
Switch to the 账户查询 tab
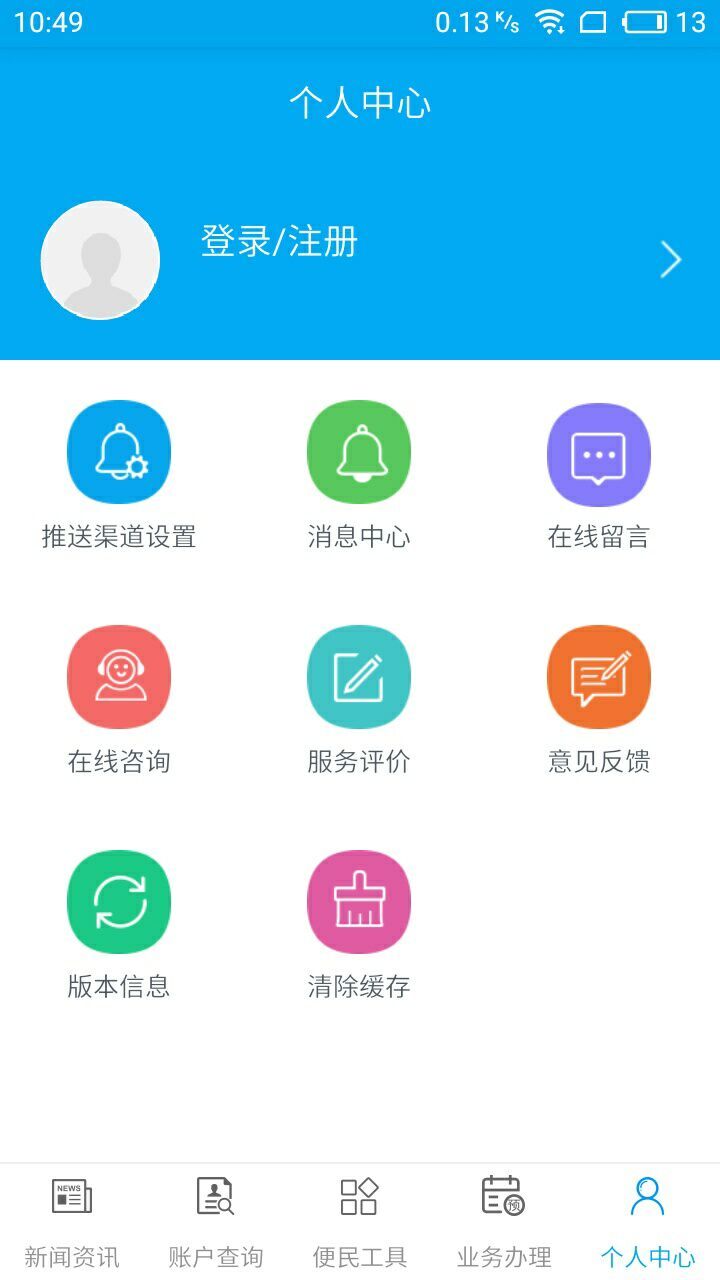(x=216, y=1220)
